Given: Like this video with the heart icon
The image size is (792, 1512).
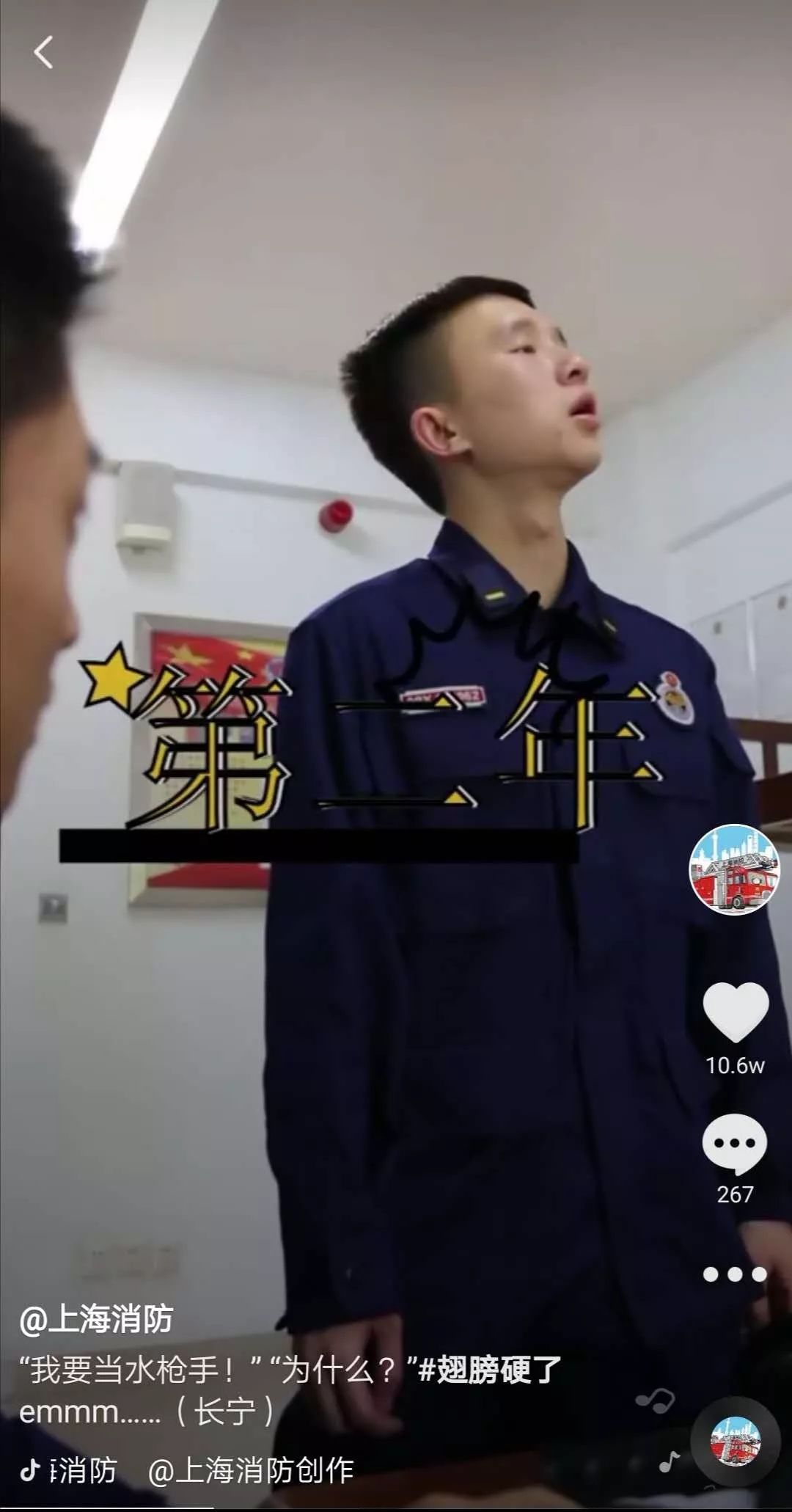Looking at the screenshot, I should pyautogui.click(x=736, y=1012).
